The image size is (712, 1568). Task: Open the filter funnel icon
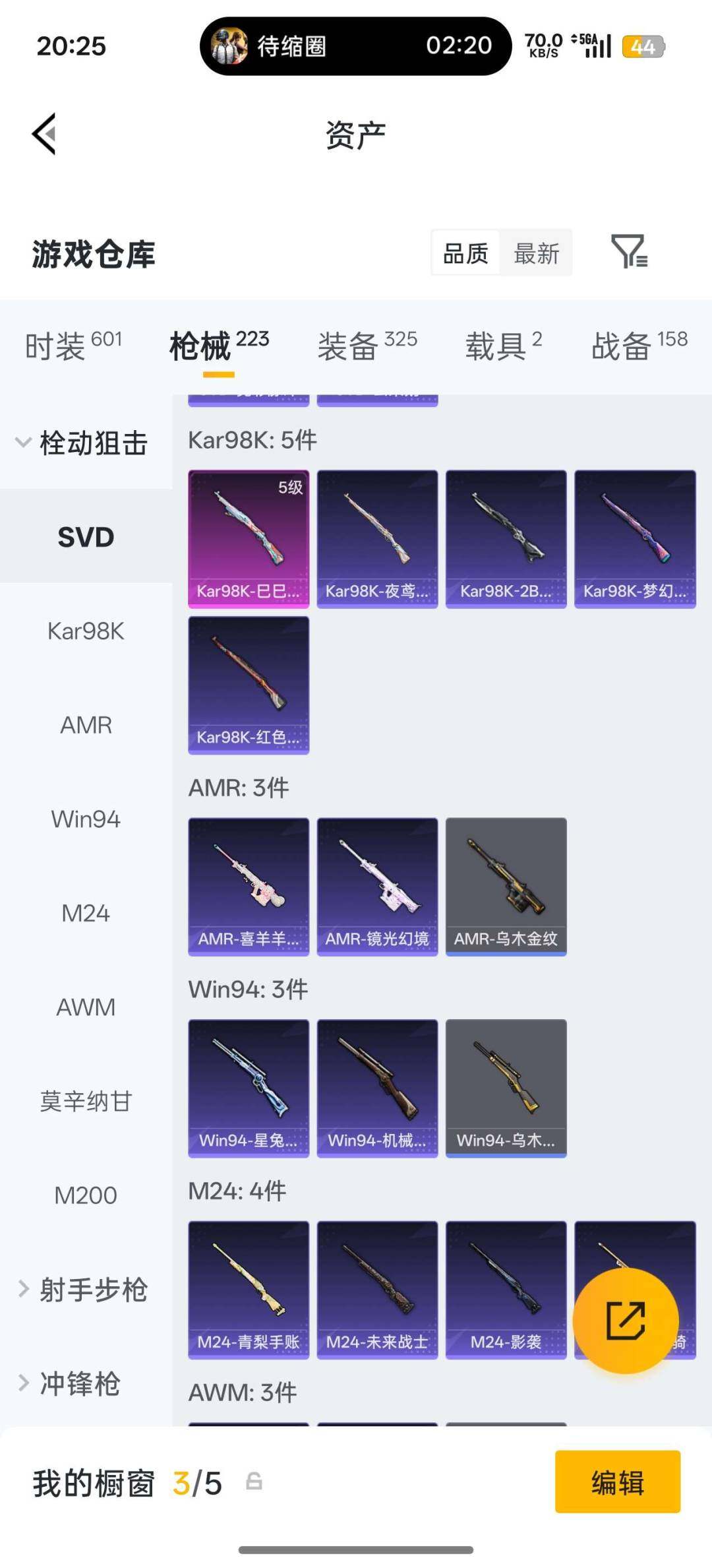pos(629,251)
